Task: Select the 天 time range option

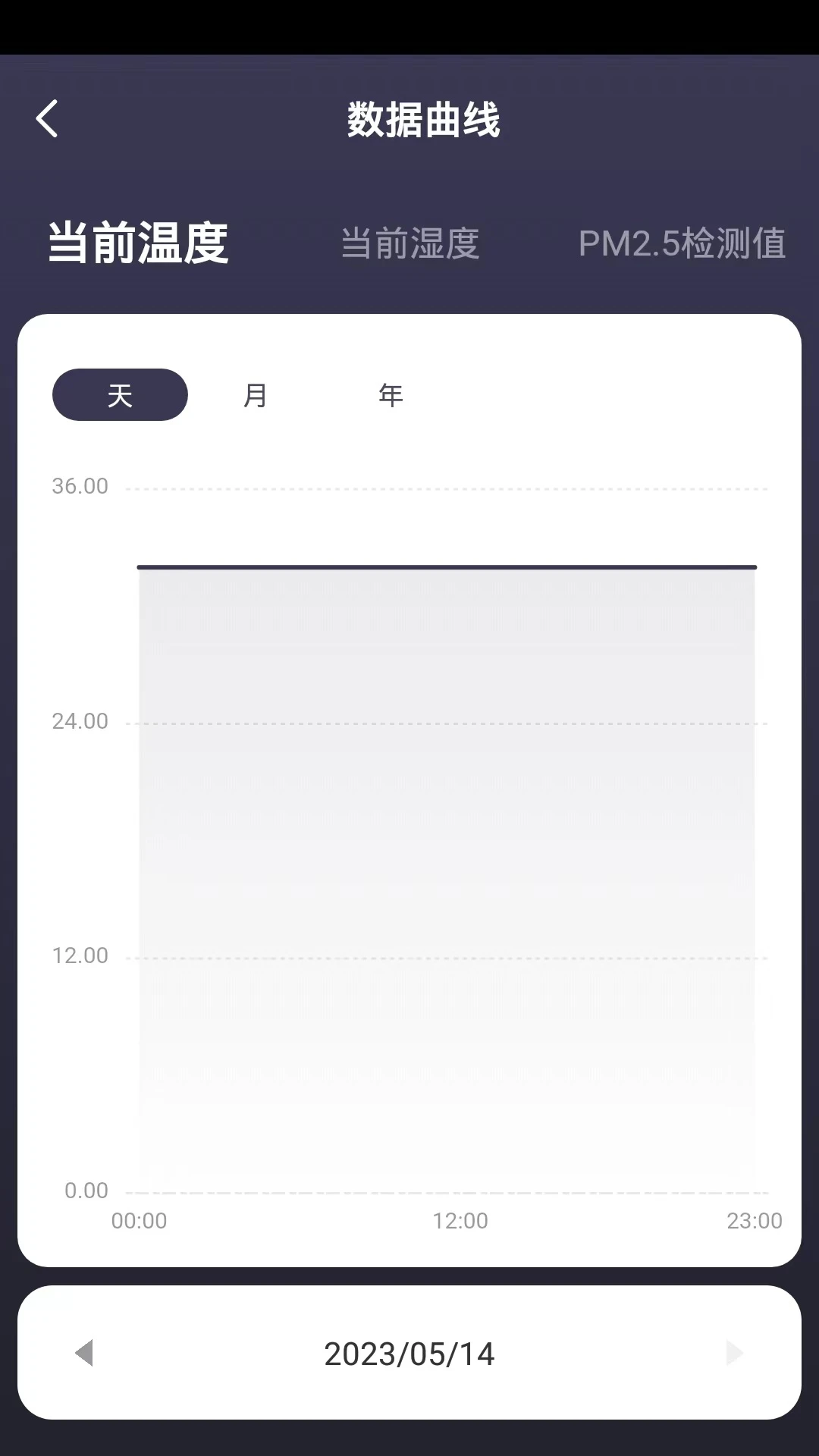Action: tap(120, 394)
